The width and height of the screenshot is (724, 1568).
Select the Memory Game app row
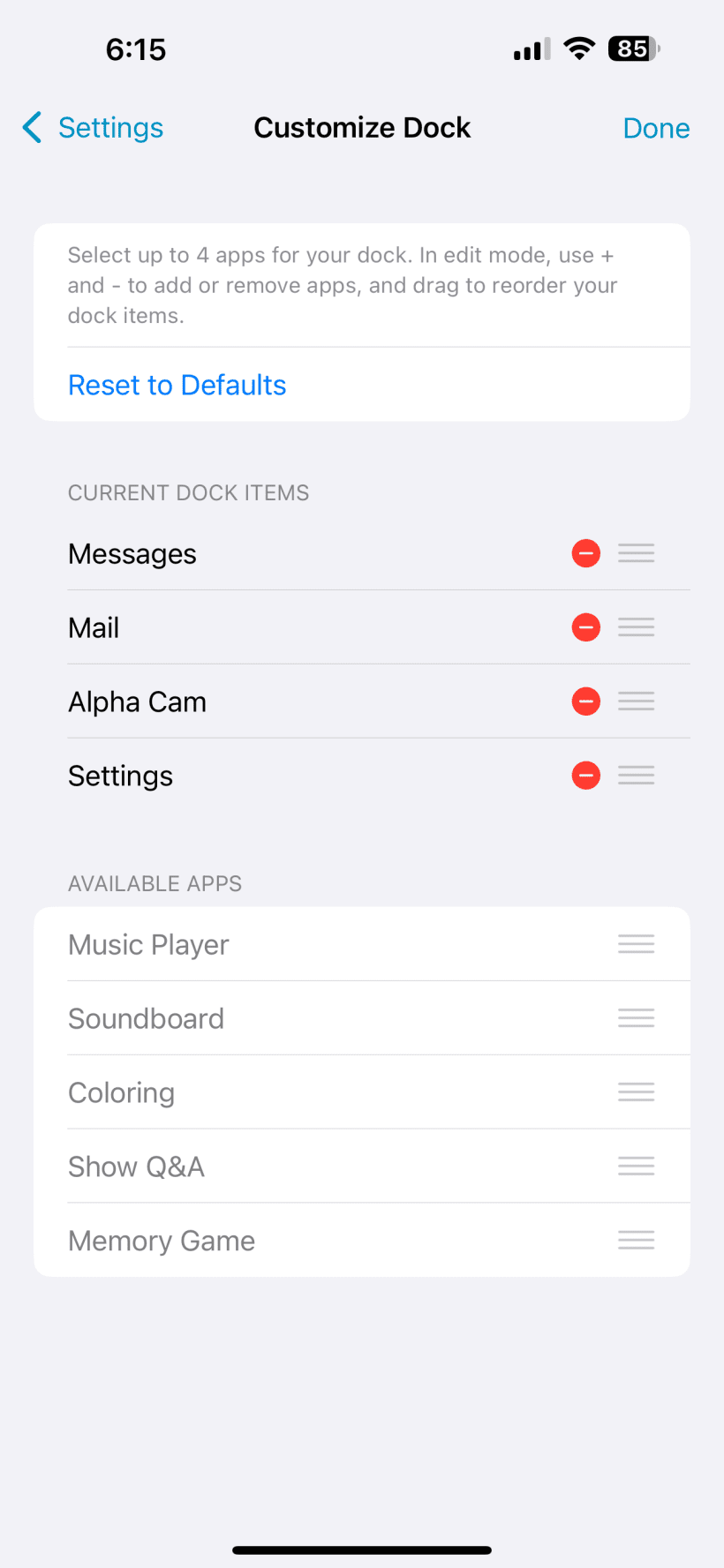coord(362,1241)
